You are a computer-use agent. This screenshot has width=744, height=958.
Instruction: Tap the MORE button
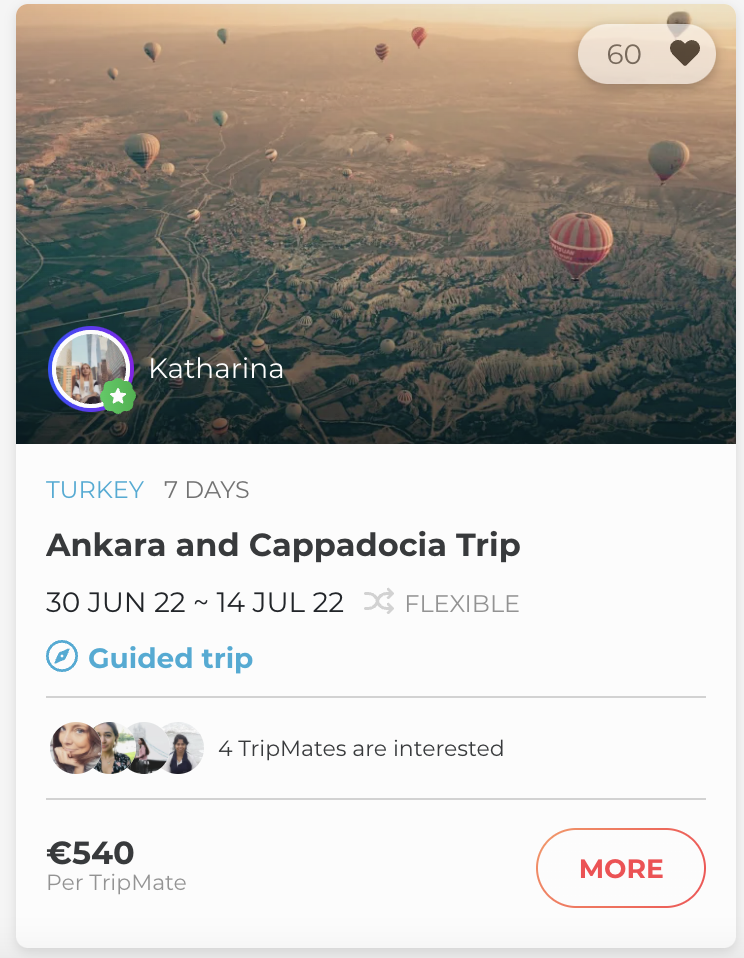click(620, 868)
